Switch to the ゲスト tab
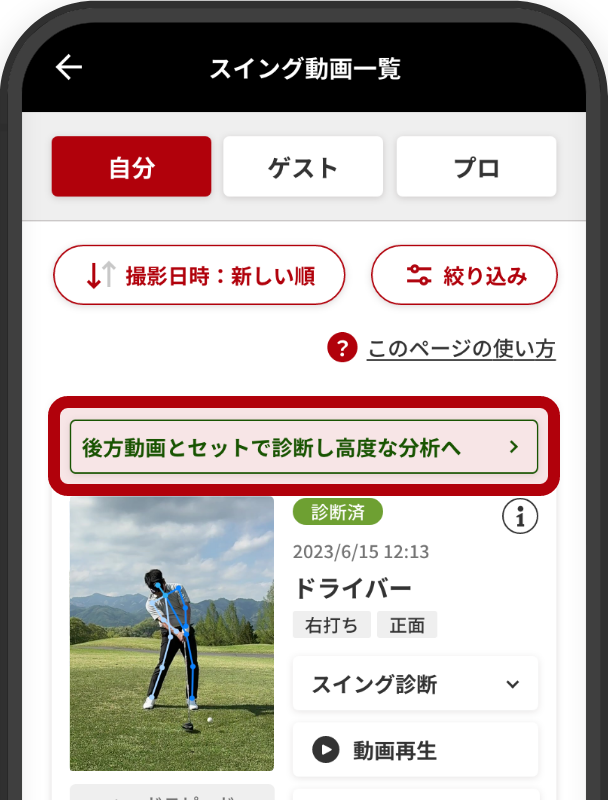 tap(303, 167)
